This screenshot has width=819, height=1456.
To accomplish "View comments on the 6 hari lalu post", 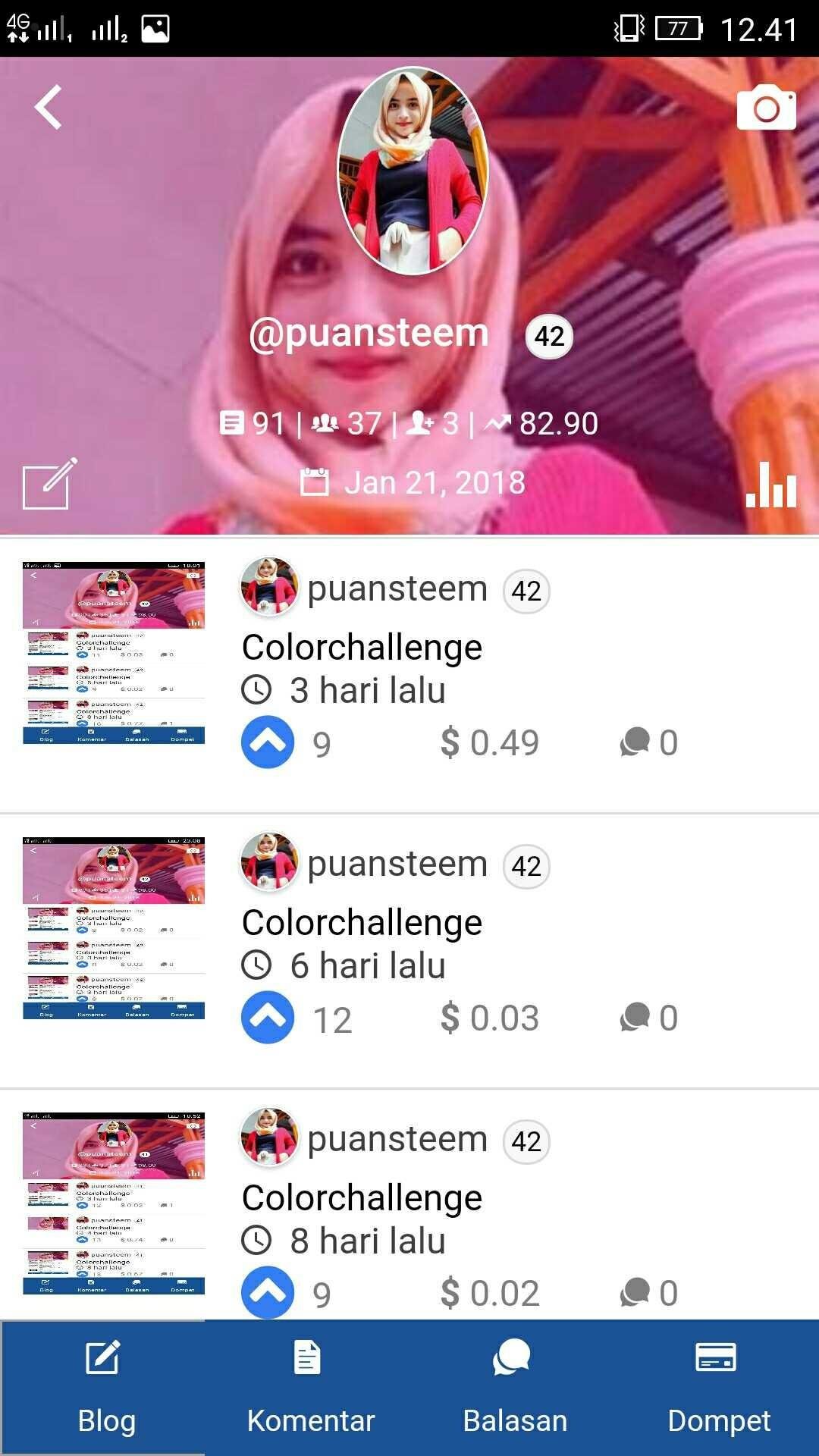I will [648, 1018].
